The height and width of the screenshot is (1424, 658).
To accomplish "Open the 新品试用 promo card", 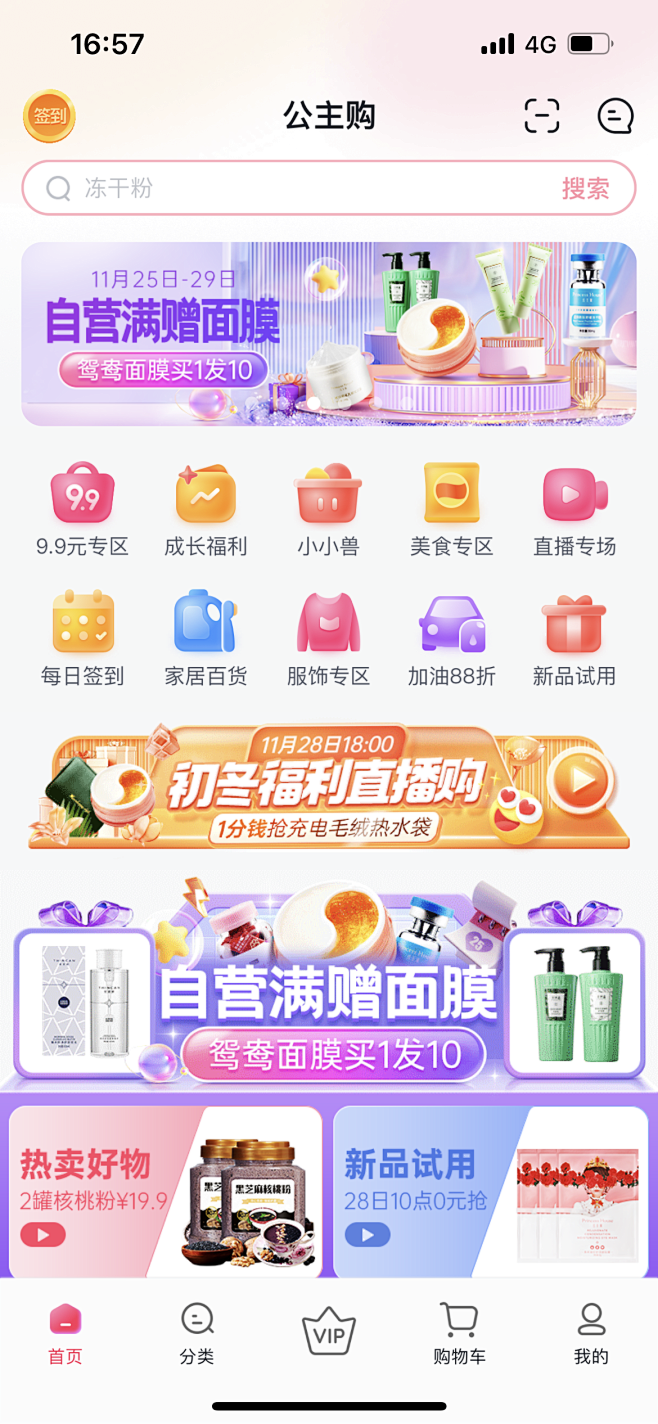I will click(490, 1190).
